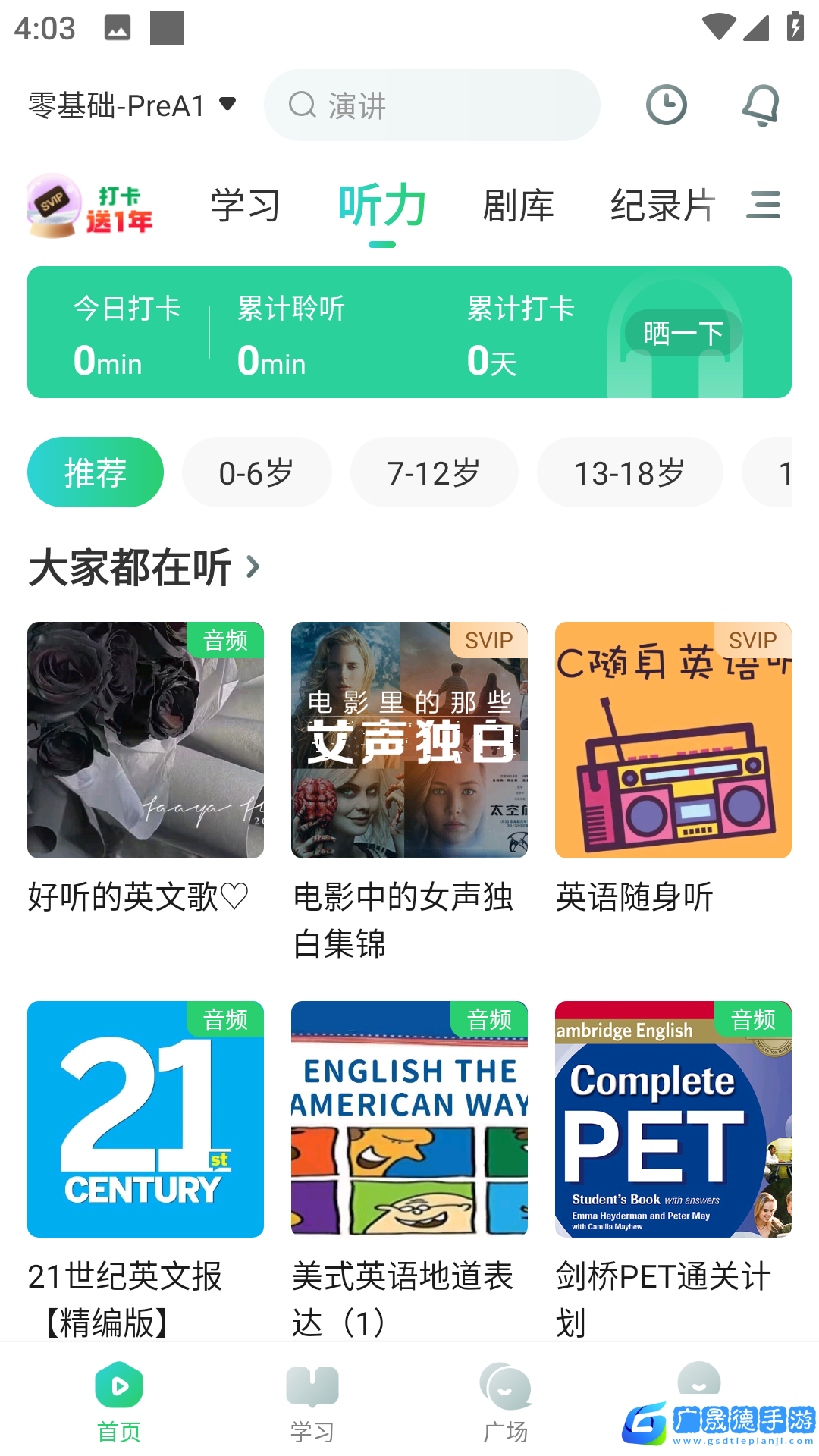Screen dimensions: 819x1456
Task: Open the 零基础-PreA1 level dropdown
Action: coord(133,105)
